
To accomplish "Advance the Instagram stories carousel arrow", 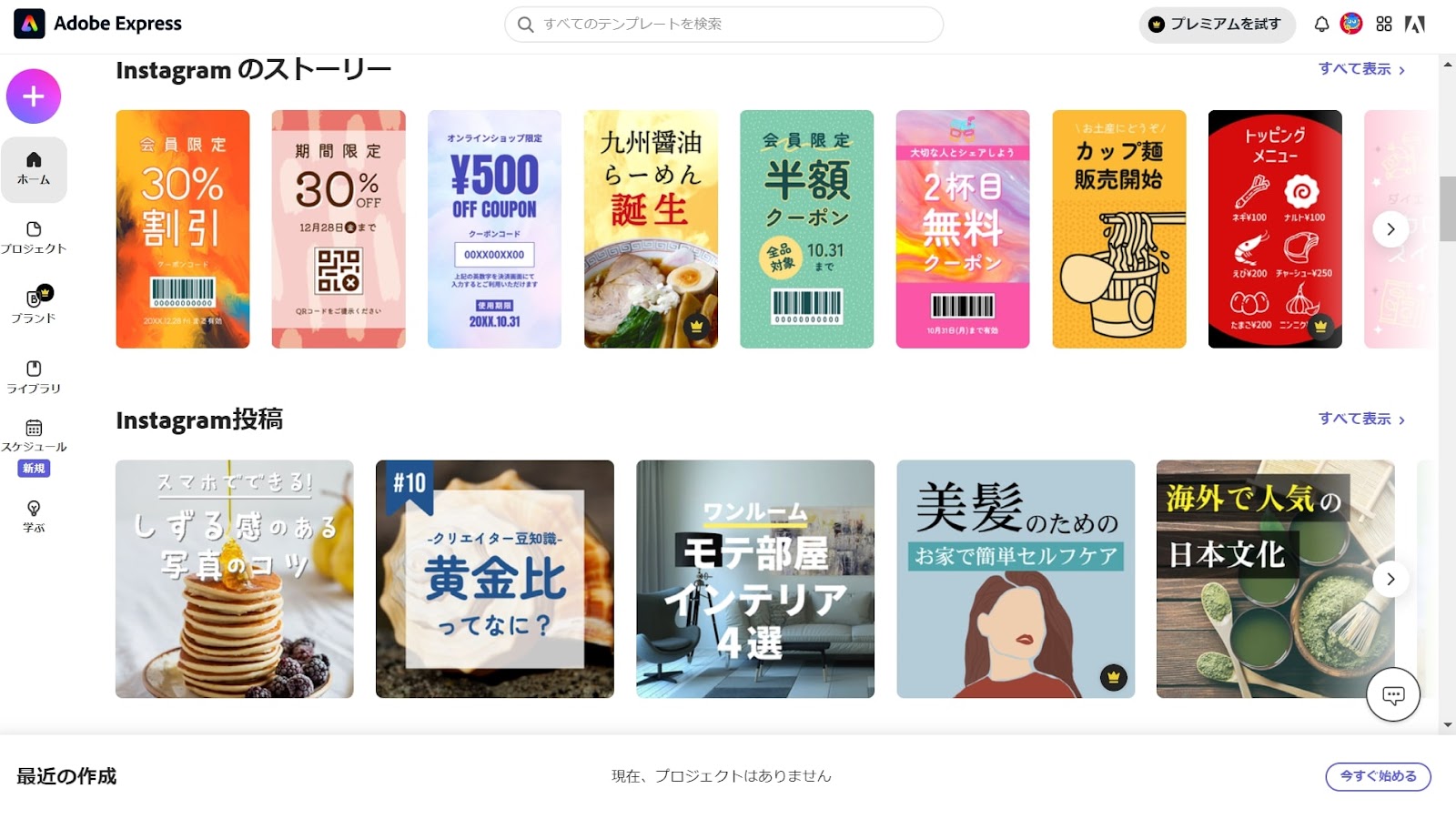I will point(1390,229).
